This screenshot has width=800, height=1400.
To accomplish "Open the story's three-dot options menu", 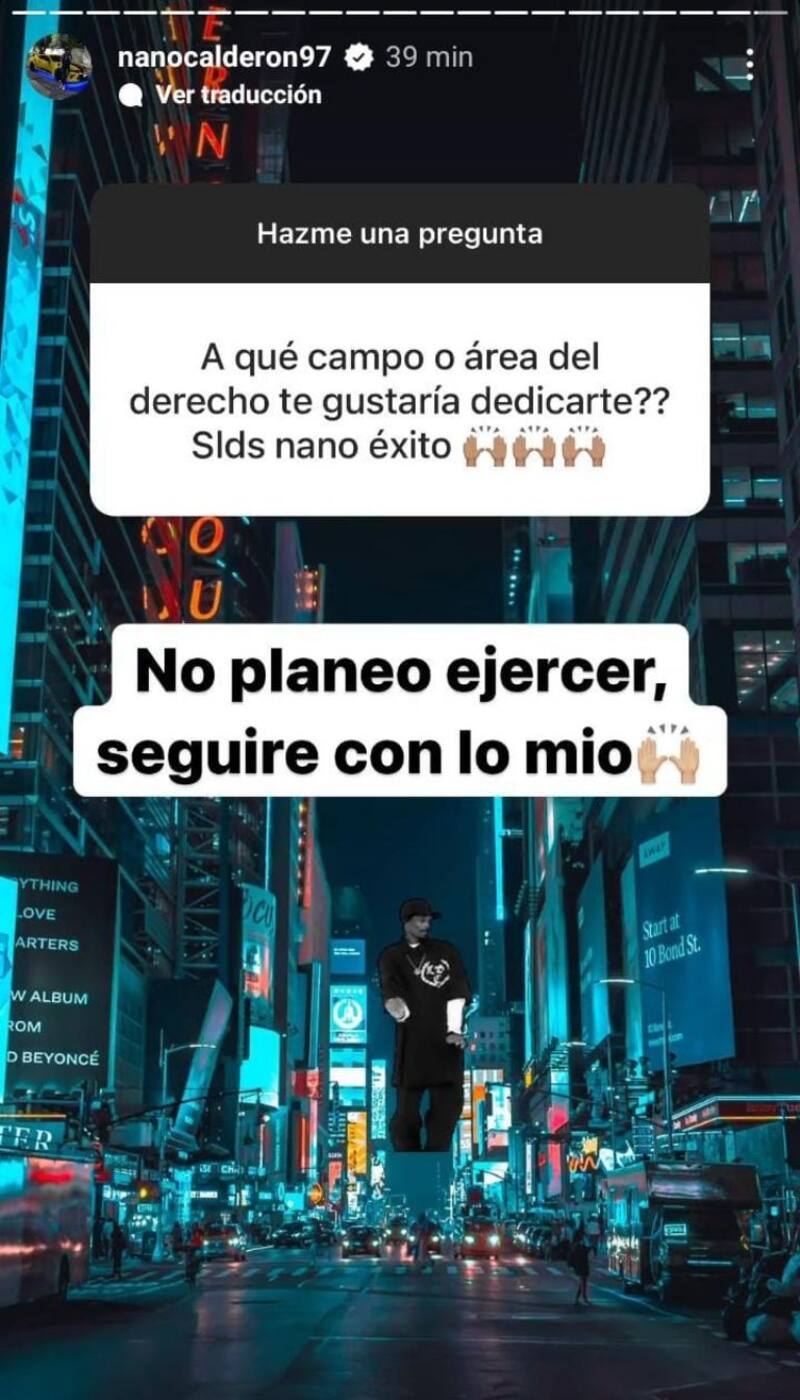I will tap(750, 64).
